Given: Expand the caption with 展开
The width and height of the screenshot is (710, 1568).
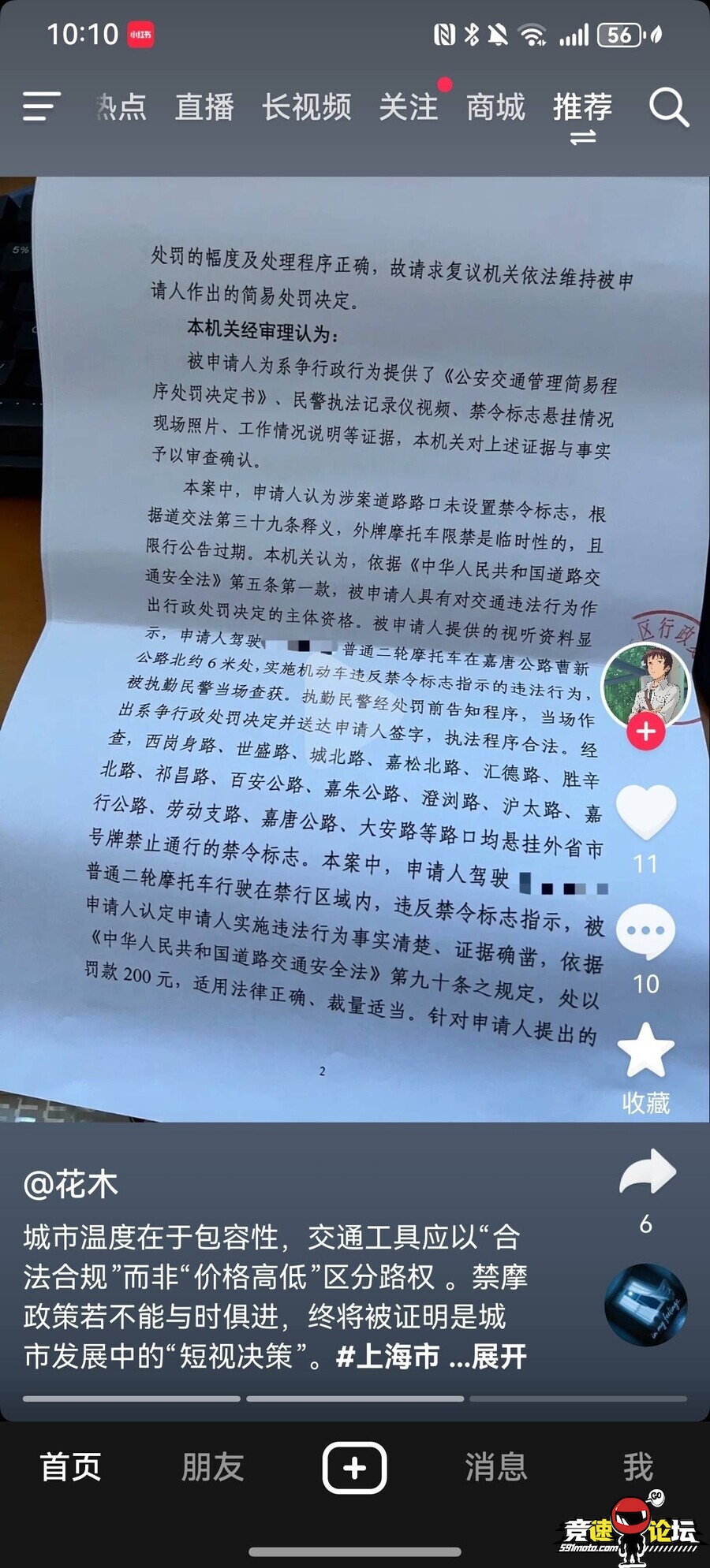Looking at the screenshot, I should pyautogui.click(x=499, y=1357).
